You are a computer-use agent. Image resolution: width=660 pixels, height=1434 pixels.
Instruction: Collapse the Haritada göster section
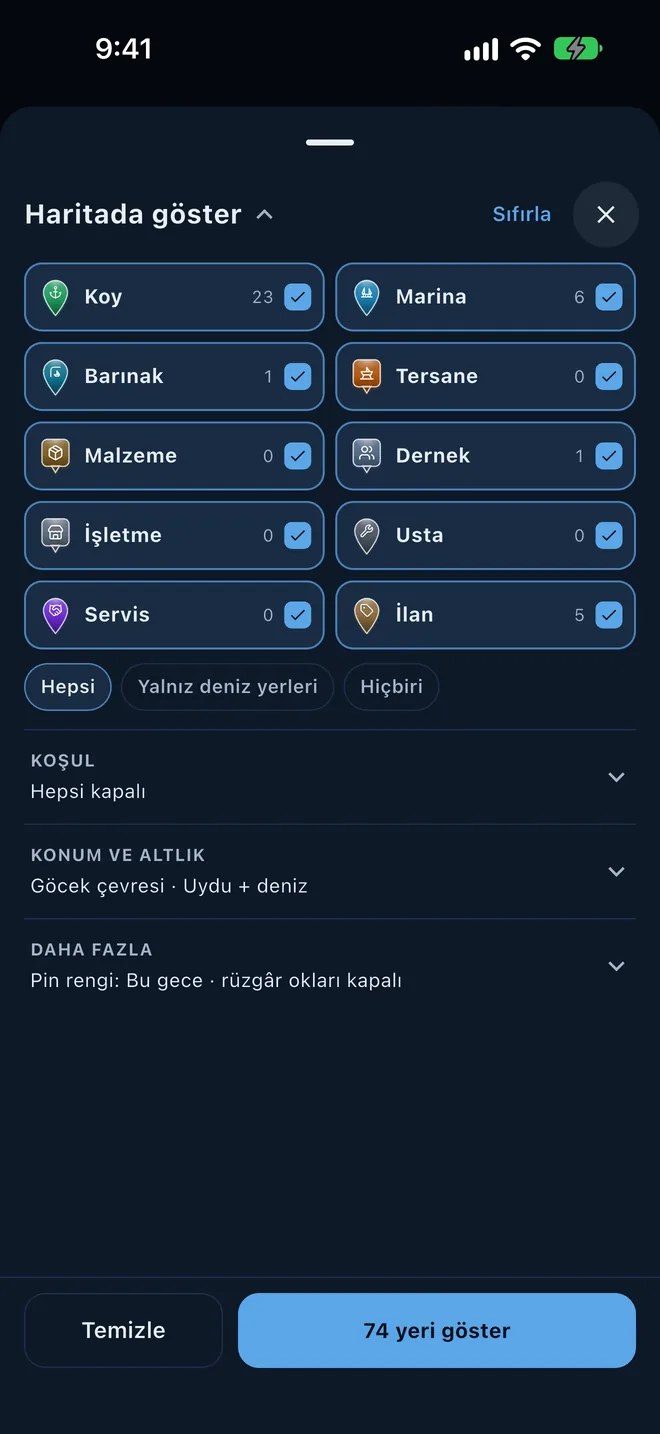[x=264, y=214]
